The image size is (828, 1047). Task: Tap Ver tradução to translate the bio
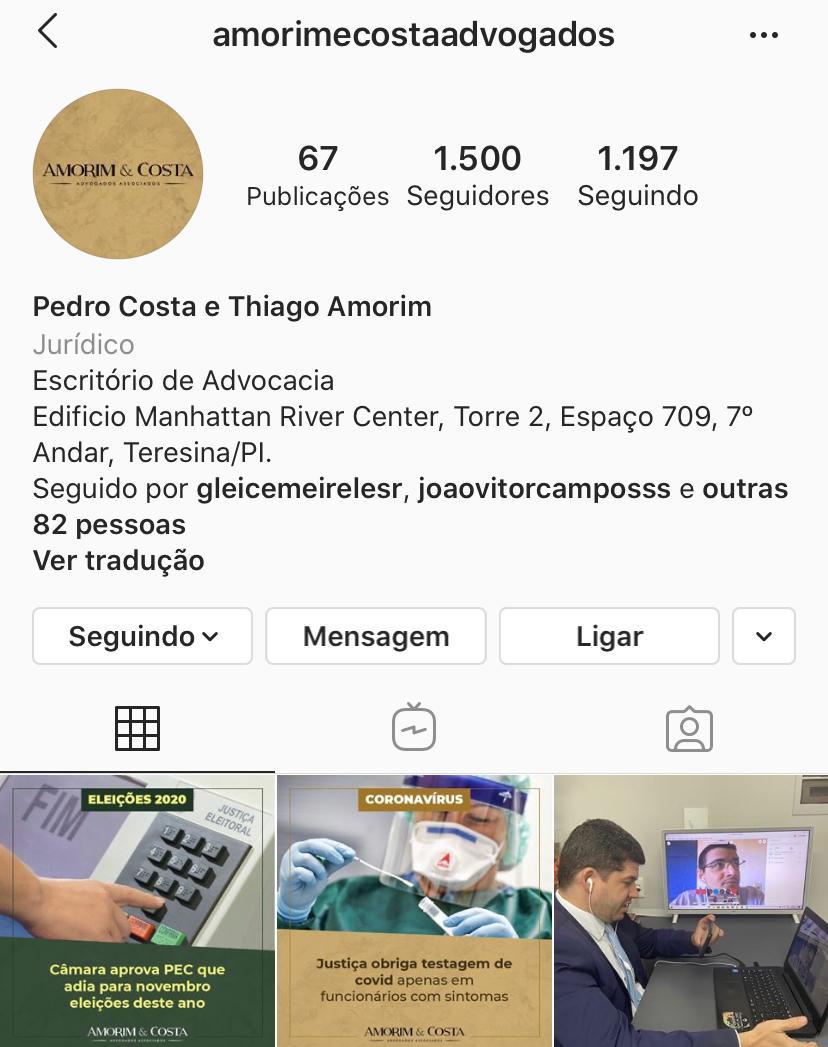pyautogui.click(x=118, y=560)
